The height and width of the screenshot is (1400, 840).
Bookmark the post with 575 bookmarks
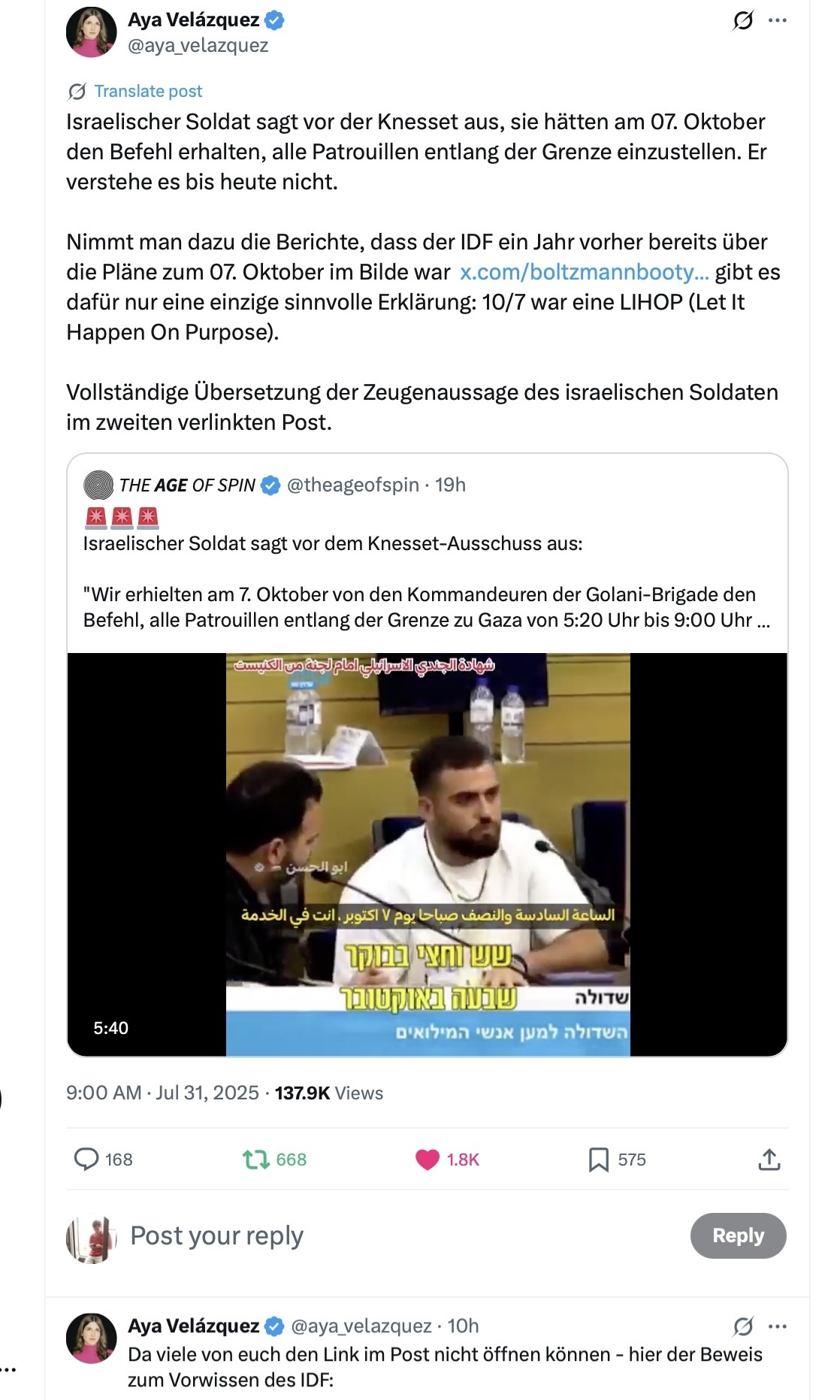617,1160
